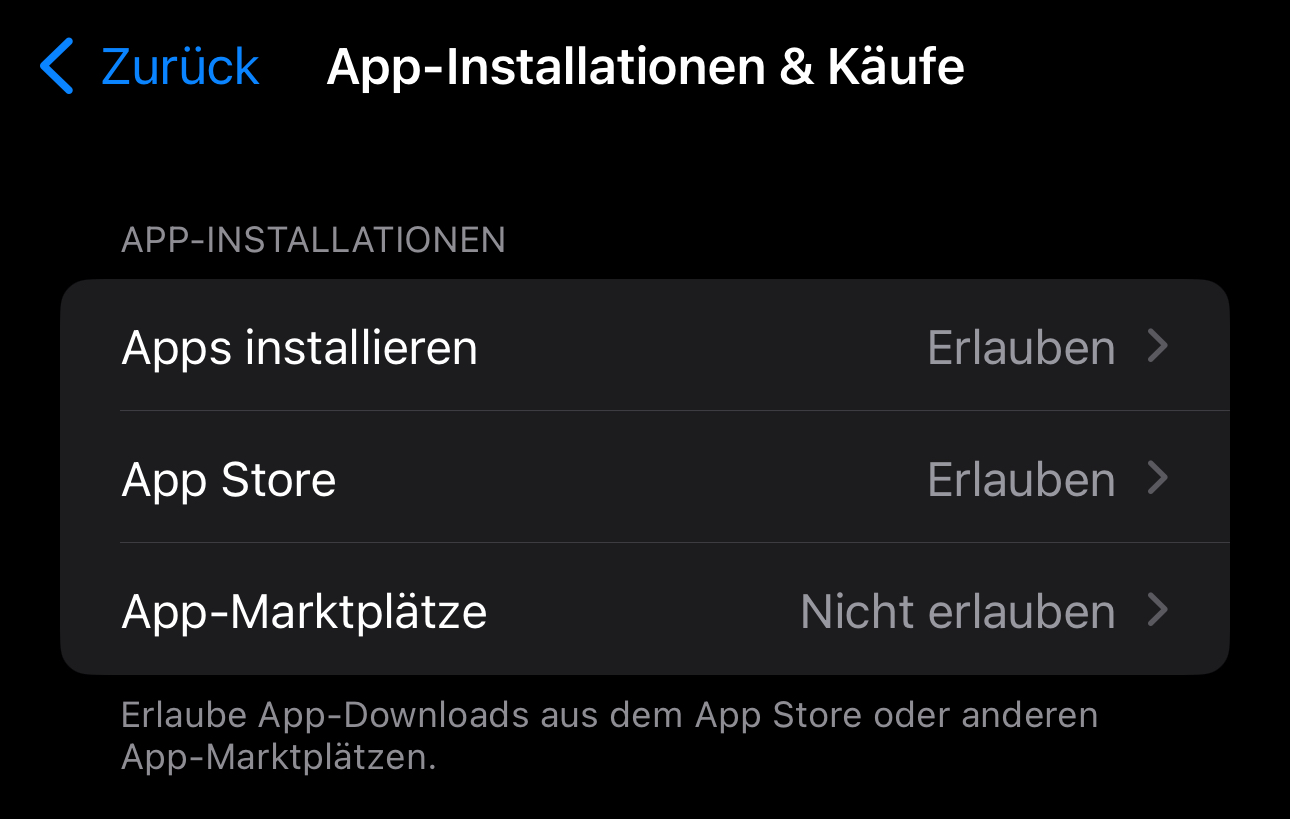Go back via the Zurück button

click(150, 67)
